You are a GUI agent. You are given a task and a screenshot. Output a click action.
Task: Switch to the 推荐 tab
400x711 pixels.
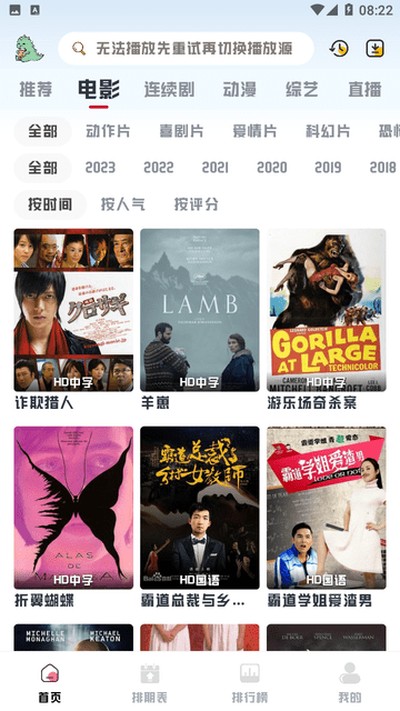35,89
